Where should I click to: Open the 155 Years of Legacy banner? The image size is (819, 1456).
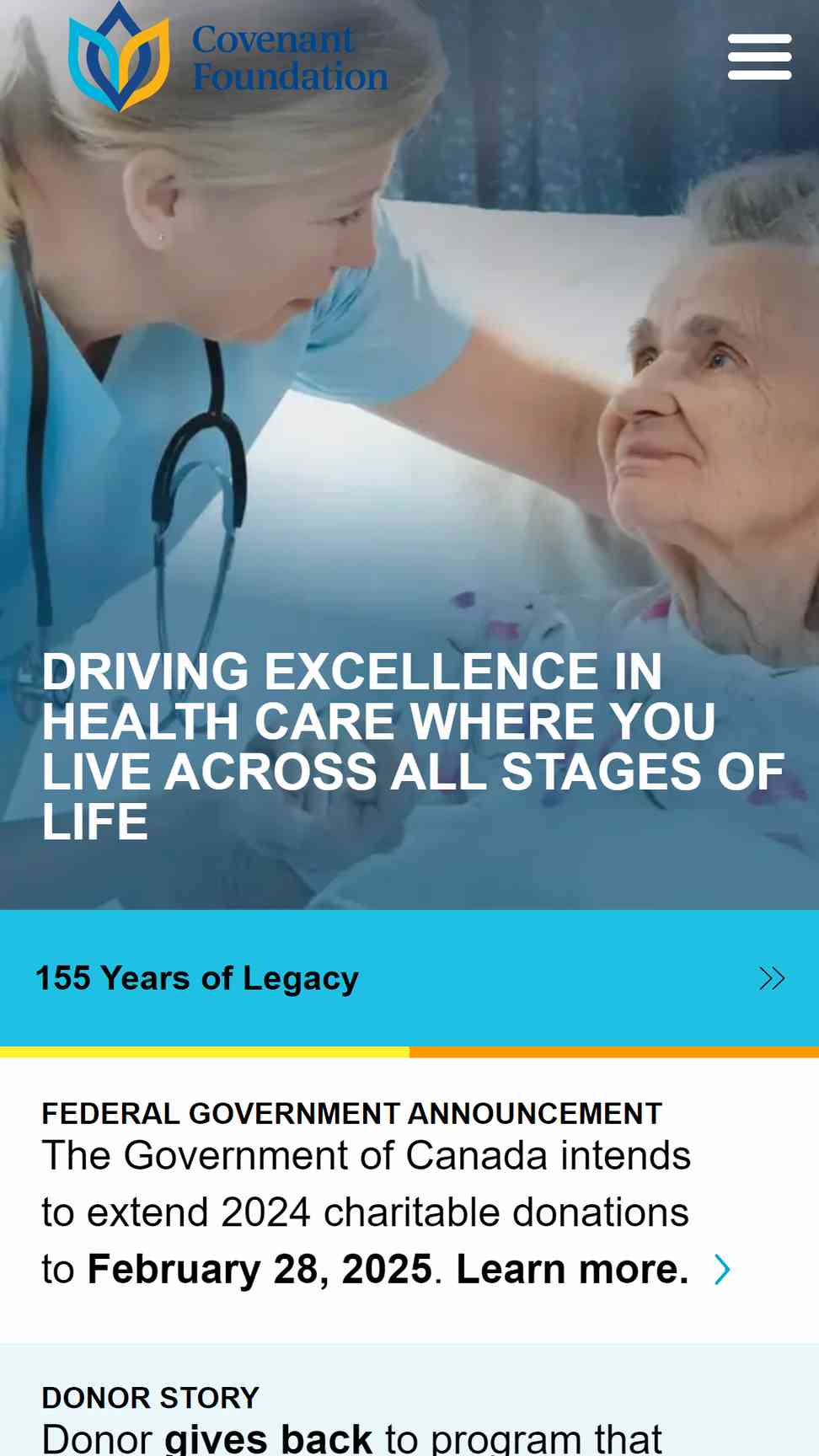(409, 978)
